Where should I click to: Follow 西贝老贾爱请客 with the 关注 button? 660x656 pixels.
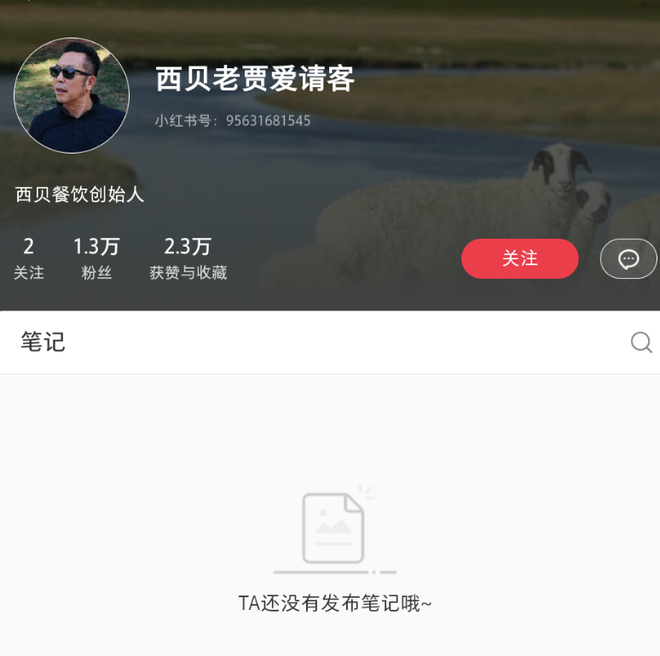tap(519, 259)
